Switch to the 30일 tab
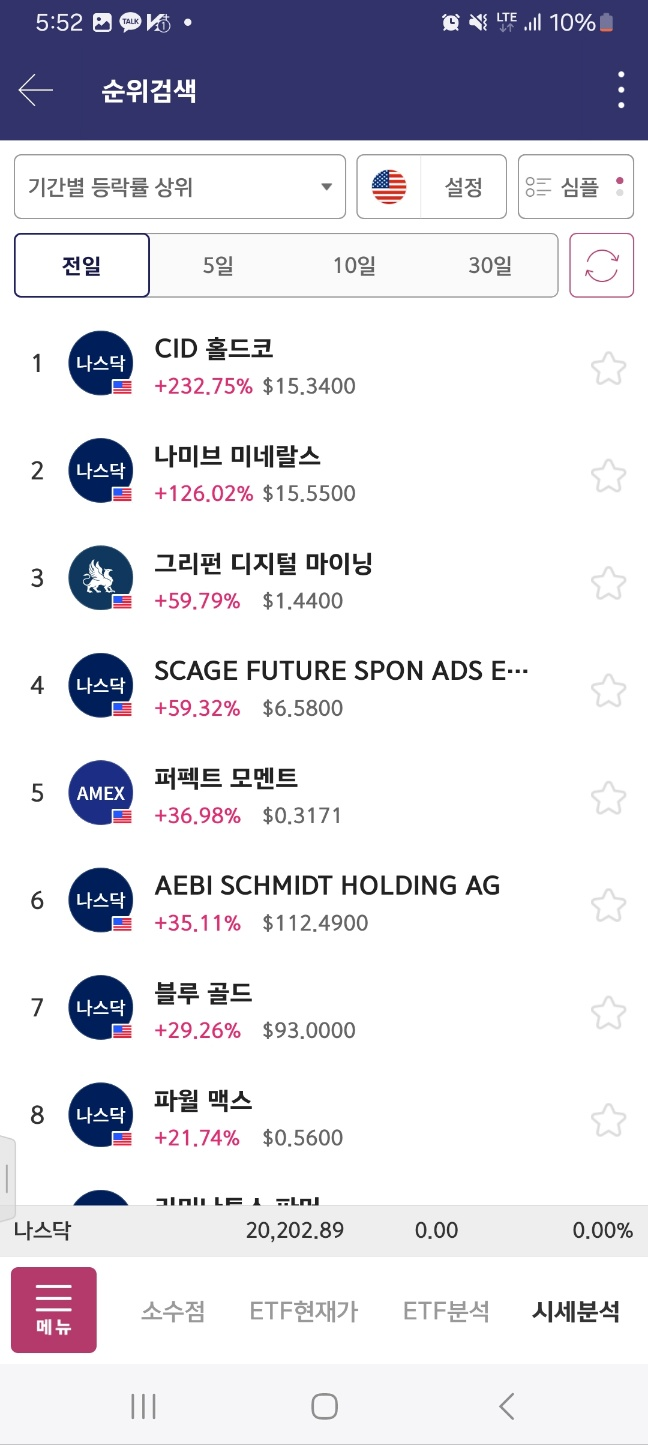This screenshot has height=1445, width=648. [x=490, y=266]
